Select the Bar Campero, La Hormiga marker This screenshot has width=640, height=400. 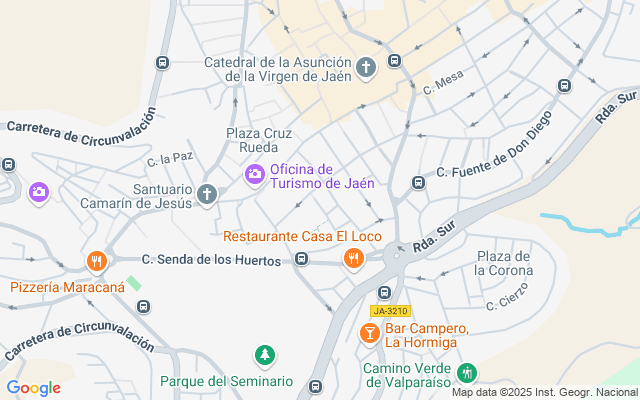pos(369,333)
